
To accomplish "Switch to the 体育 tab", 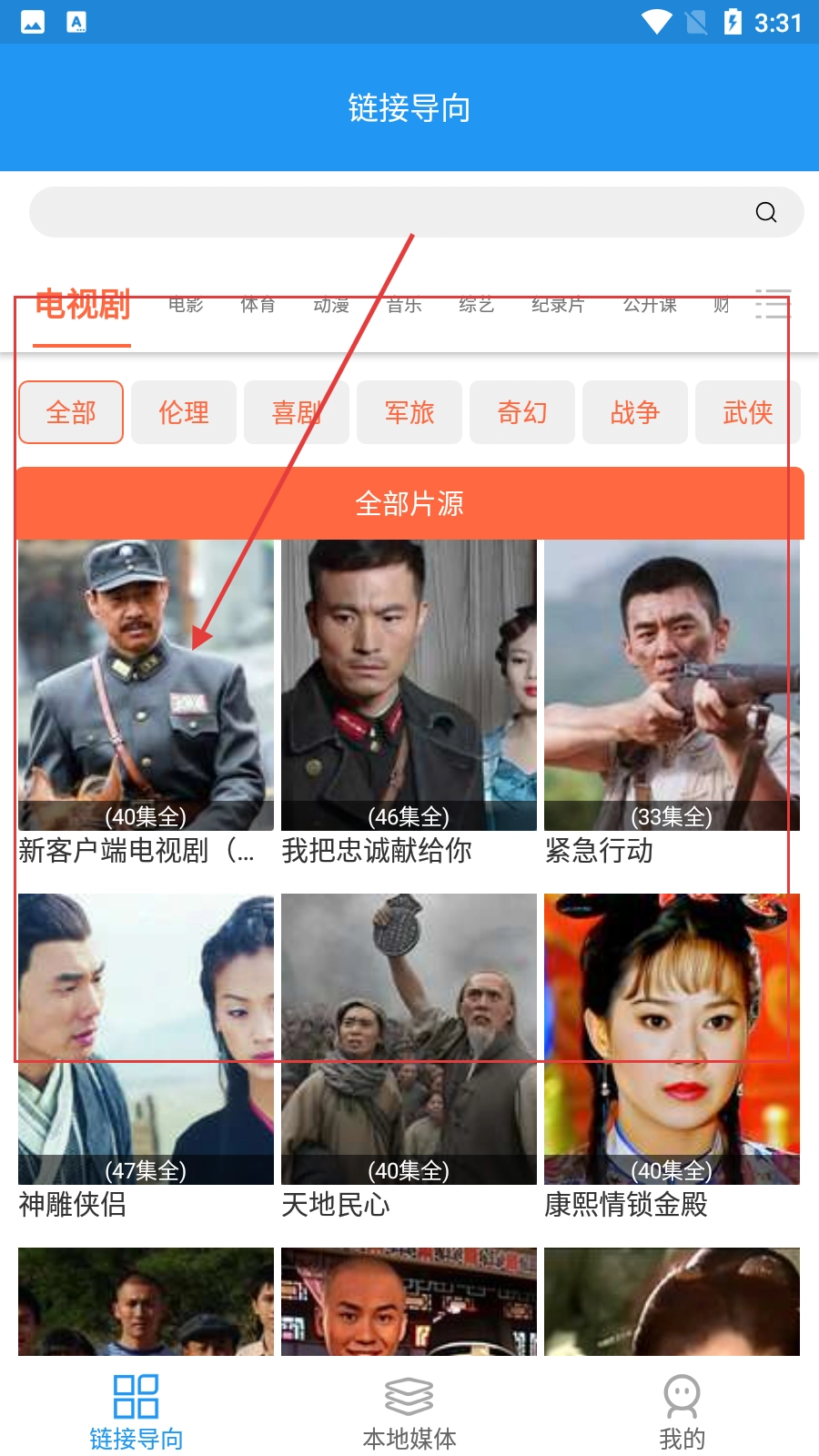I will tap(258, 305).
